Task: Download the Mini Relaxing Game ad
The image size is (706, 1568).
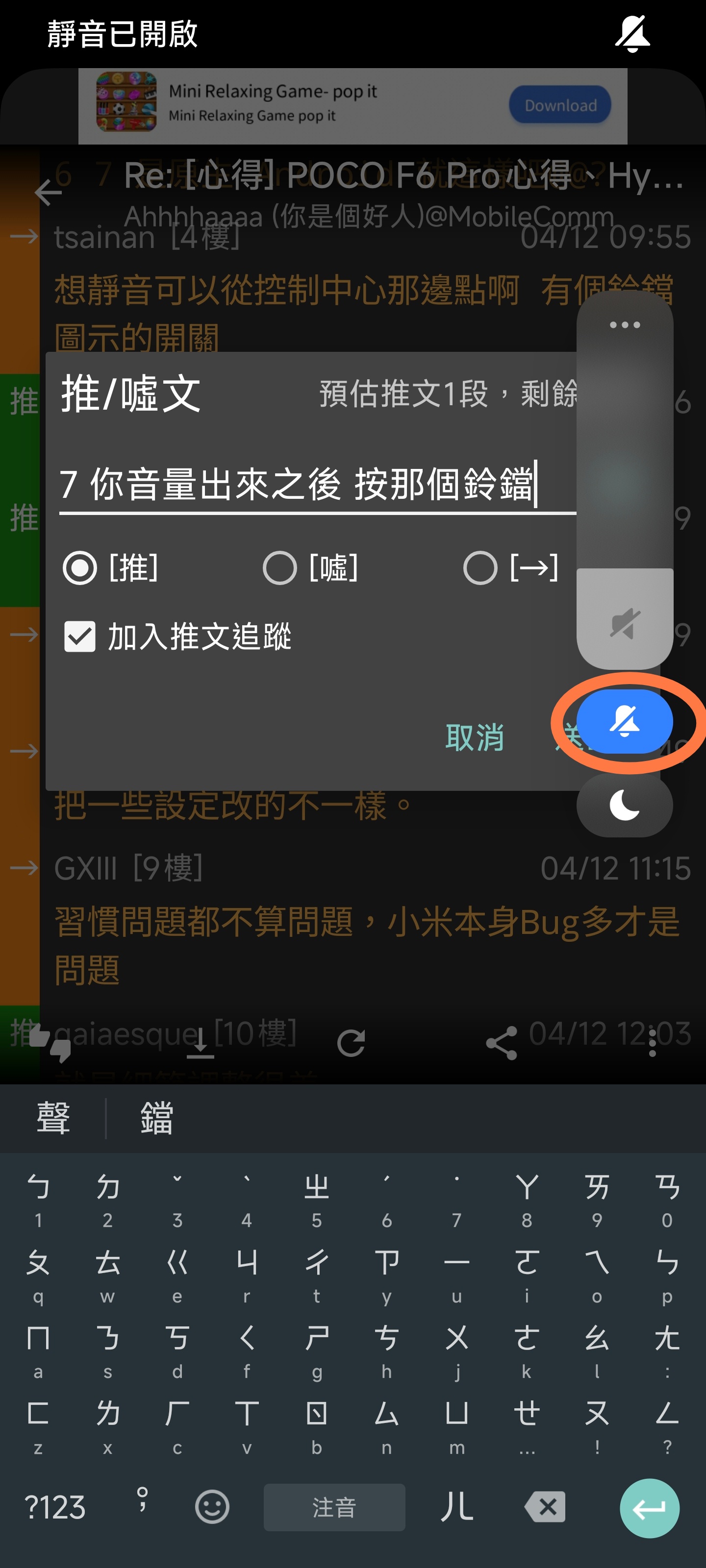Action: 560,105
